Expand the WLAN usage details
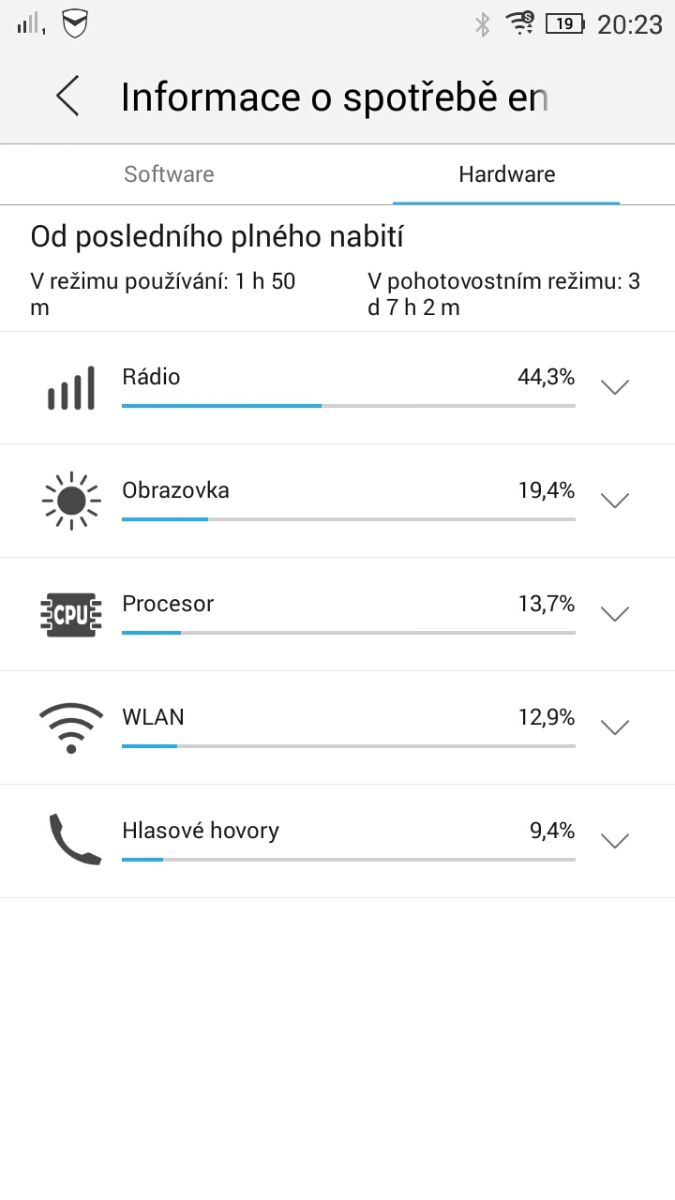The image size is (675, 1200). [615, 727]
